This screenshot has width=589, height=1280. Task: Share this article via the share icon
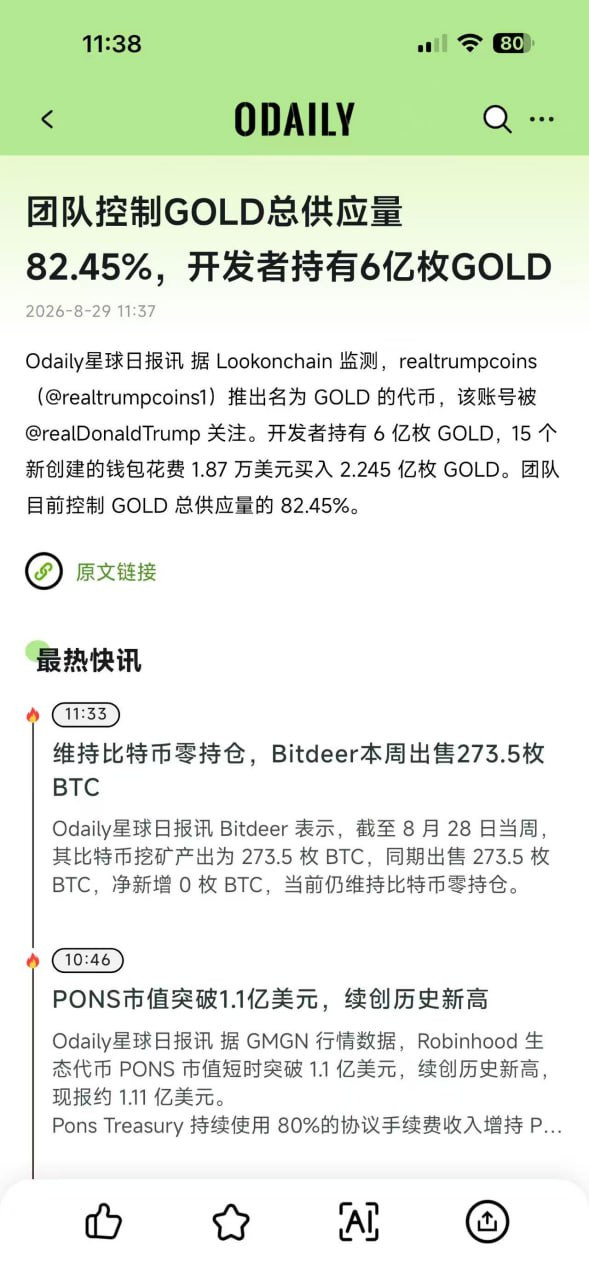(x=487, y=1221)
